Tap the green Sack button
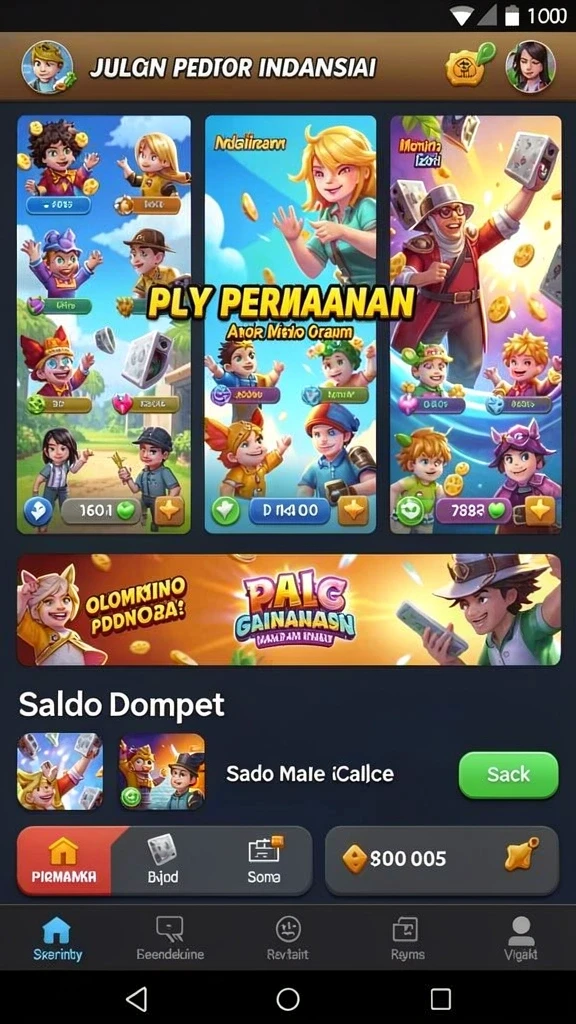 (x=509, y=775)
